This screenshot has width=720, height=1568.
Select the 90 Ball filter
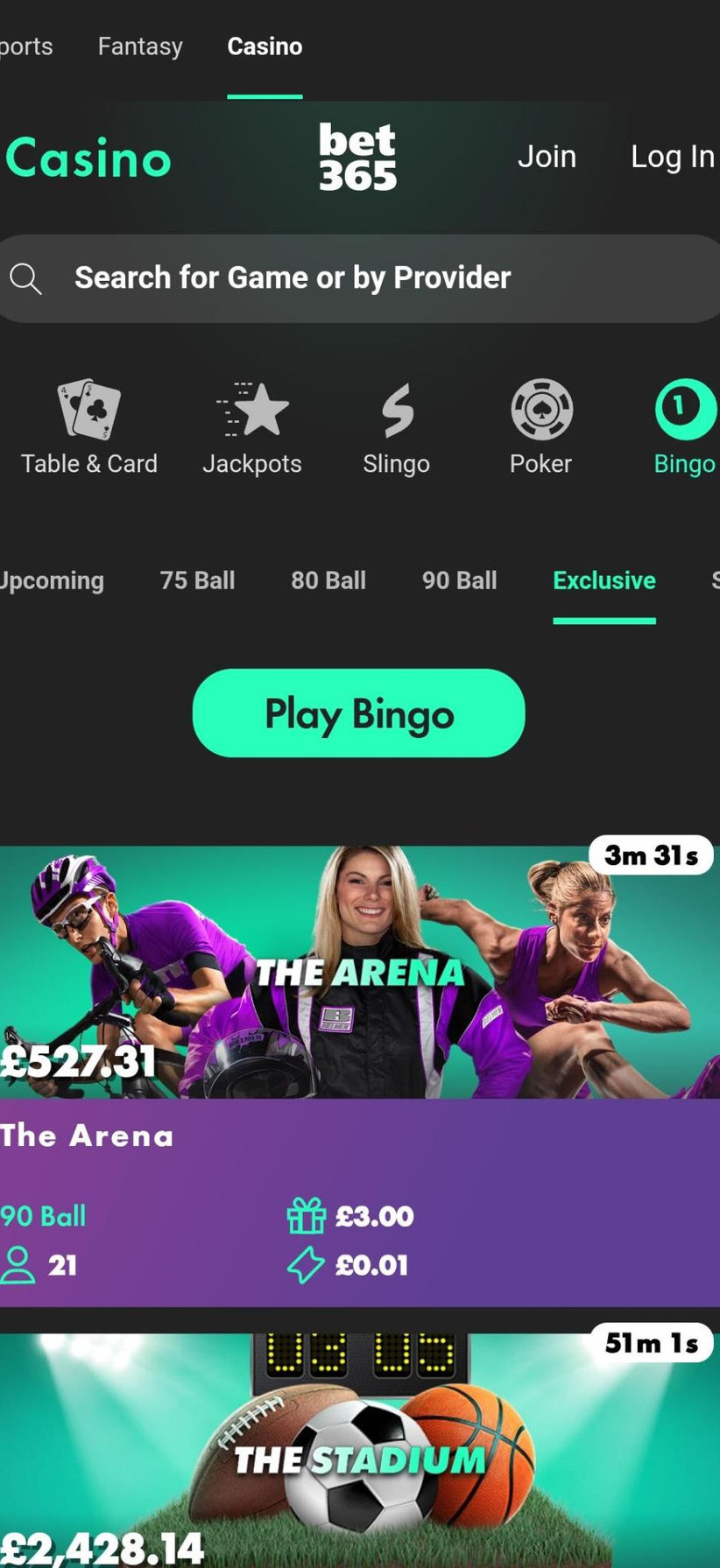pyautogui.click(x=458, y=580)
